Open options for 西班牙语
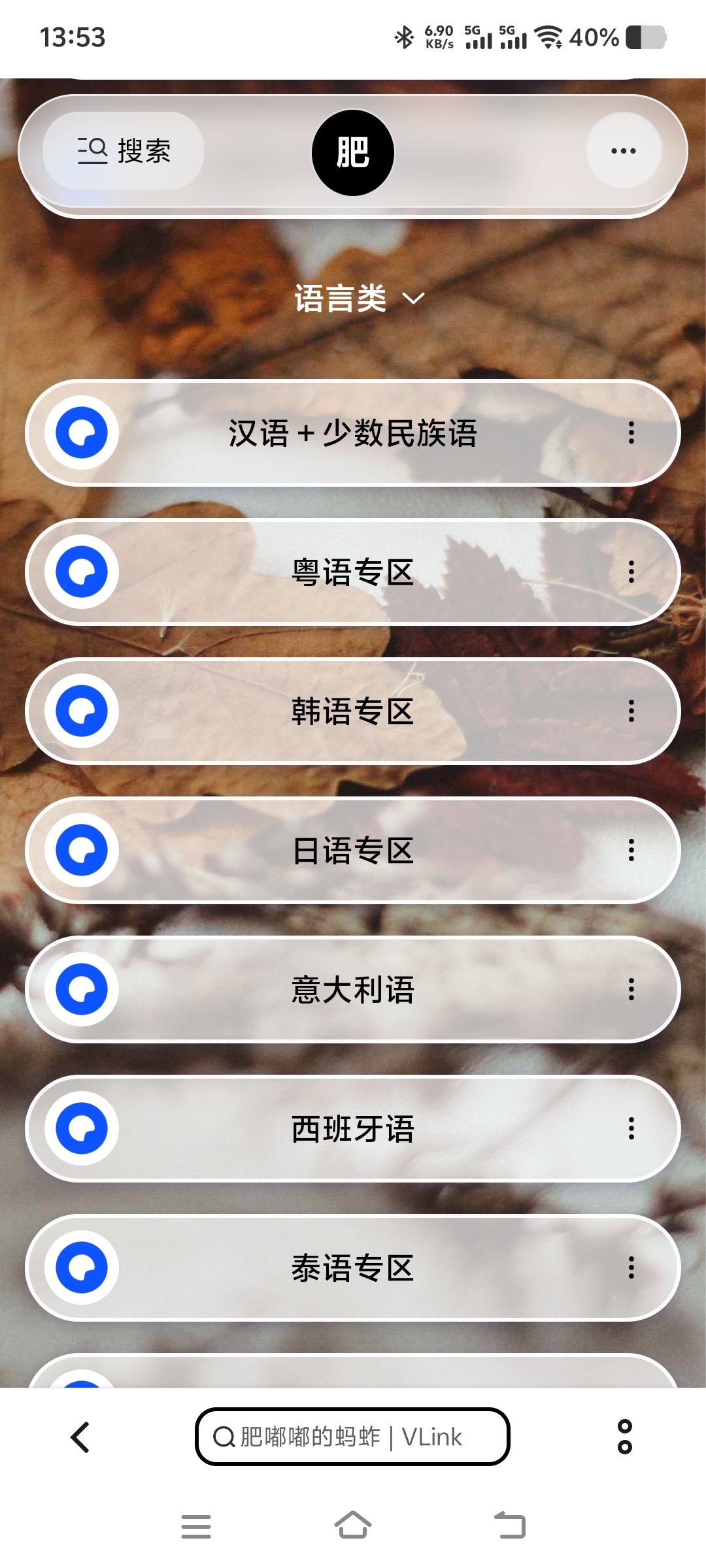 [631, 1129]
